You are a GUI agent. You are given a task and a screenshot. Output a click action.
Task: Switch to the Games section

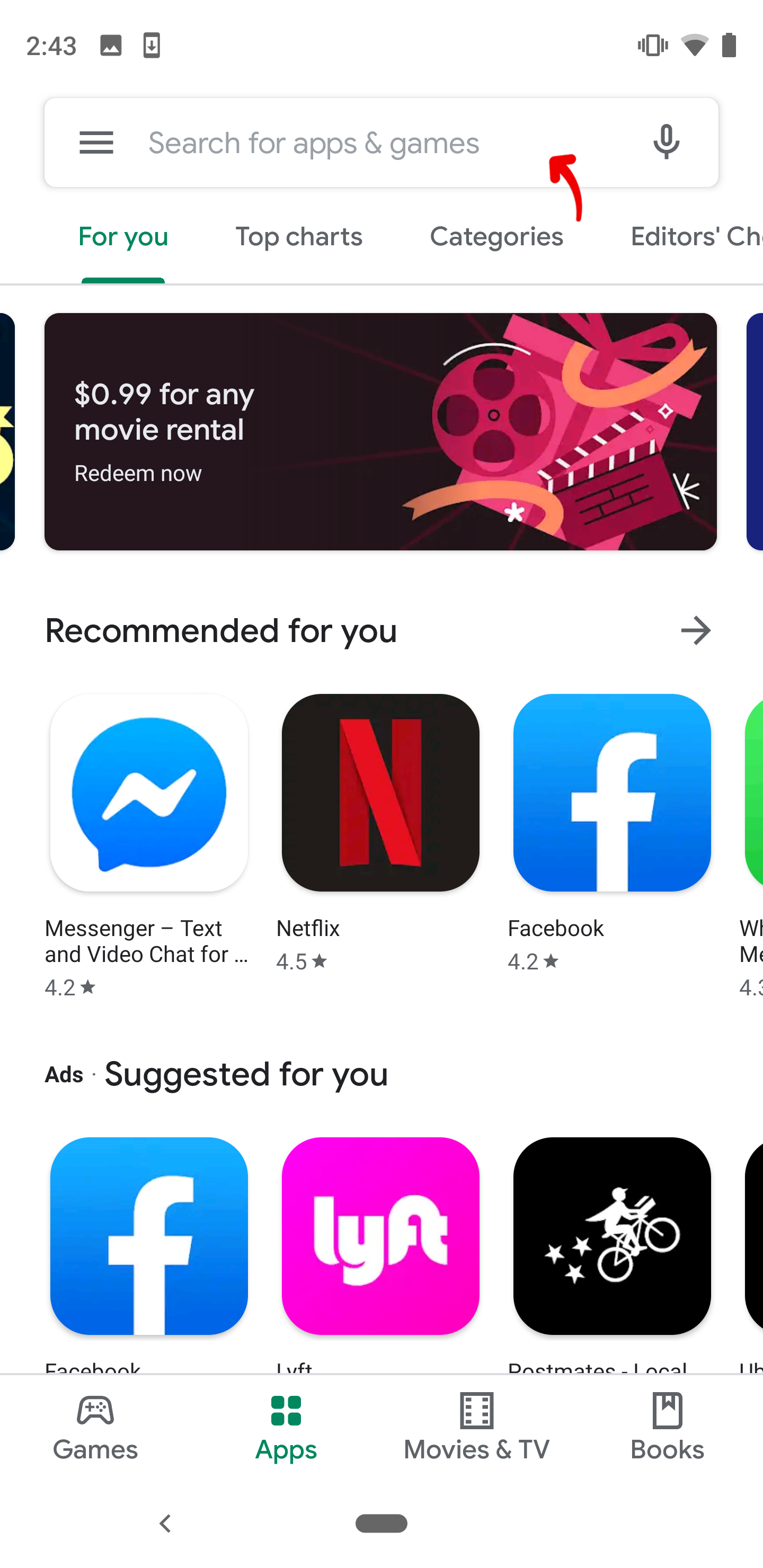[95, 1428]
